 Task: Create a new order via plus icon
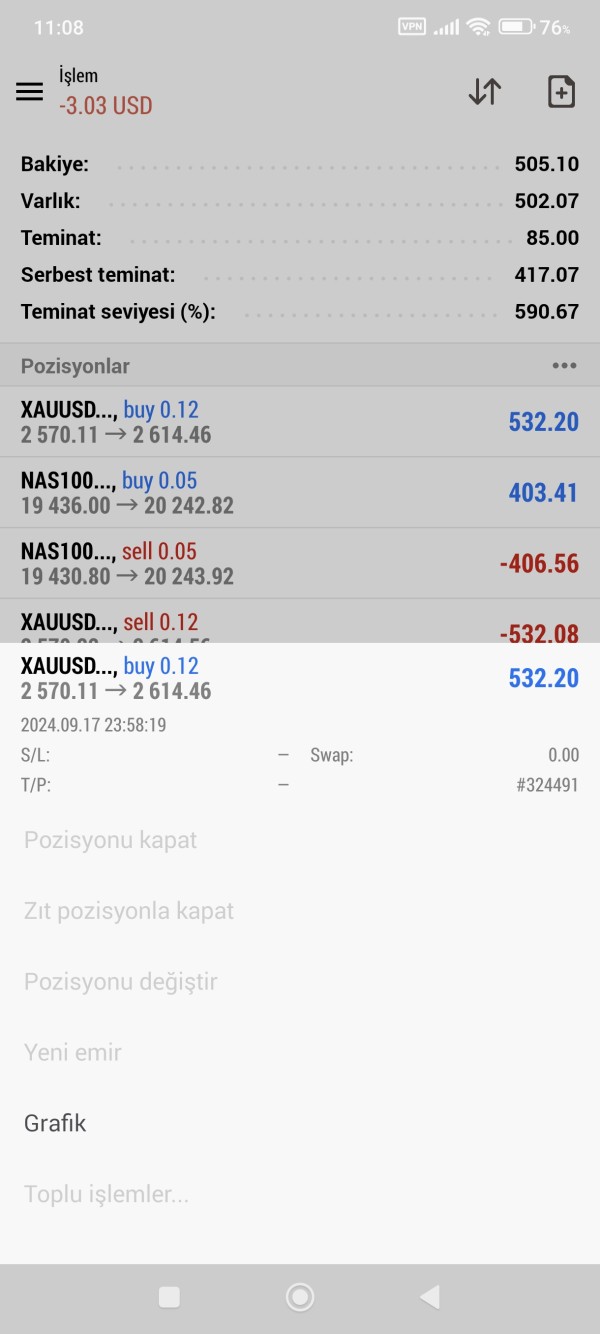click(x=562, y=92)
